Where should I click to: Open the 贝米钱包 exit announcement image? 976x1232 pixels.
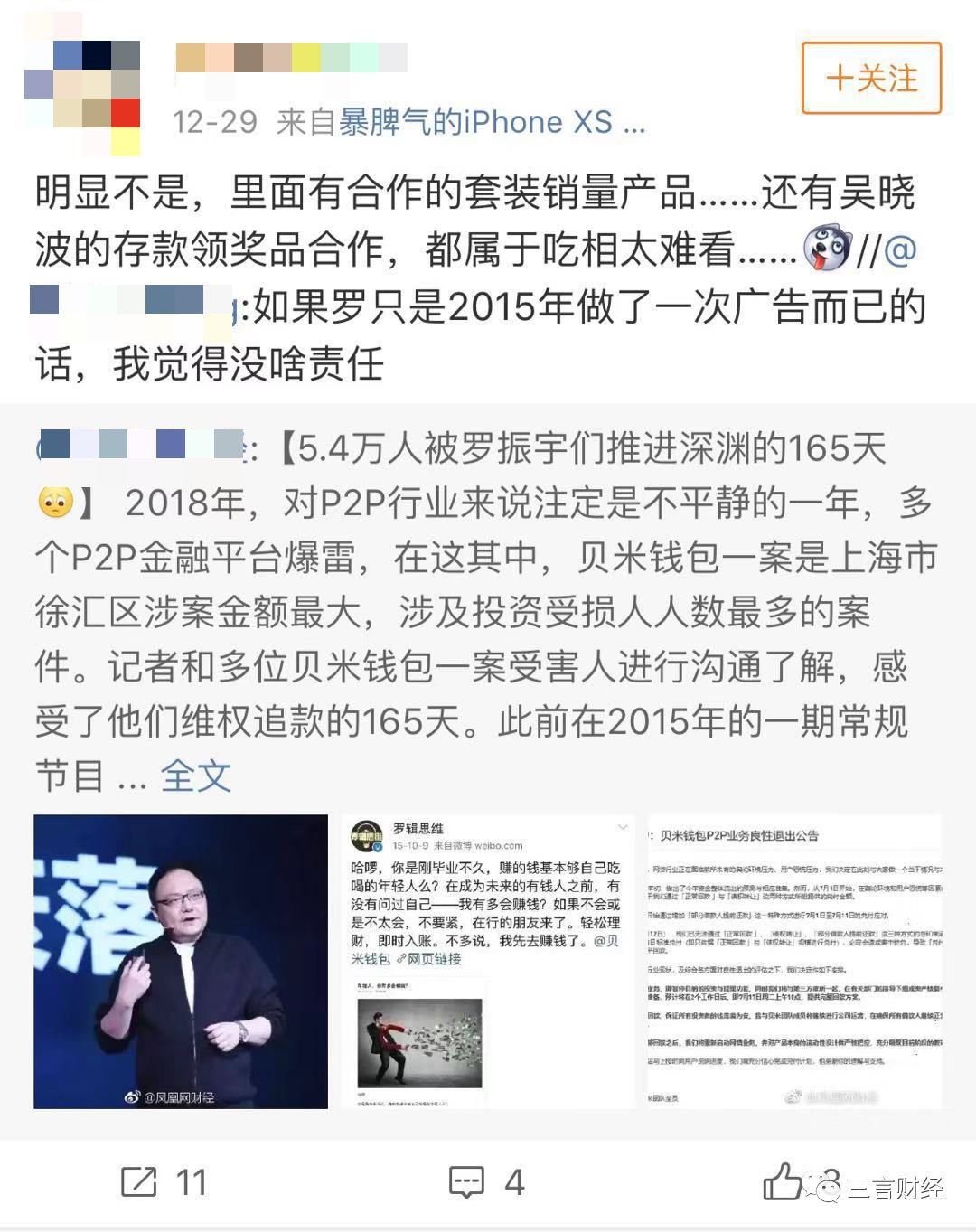click(794, 961)
